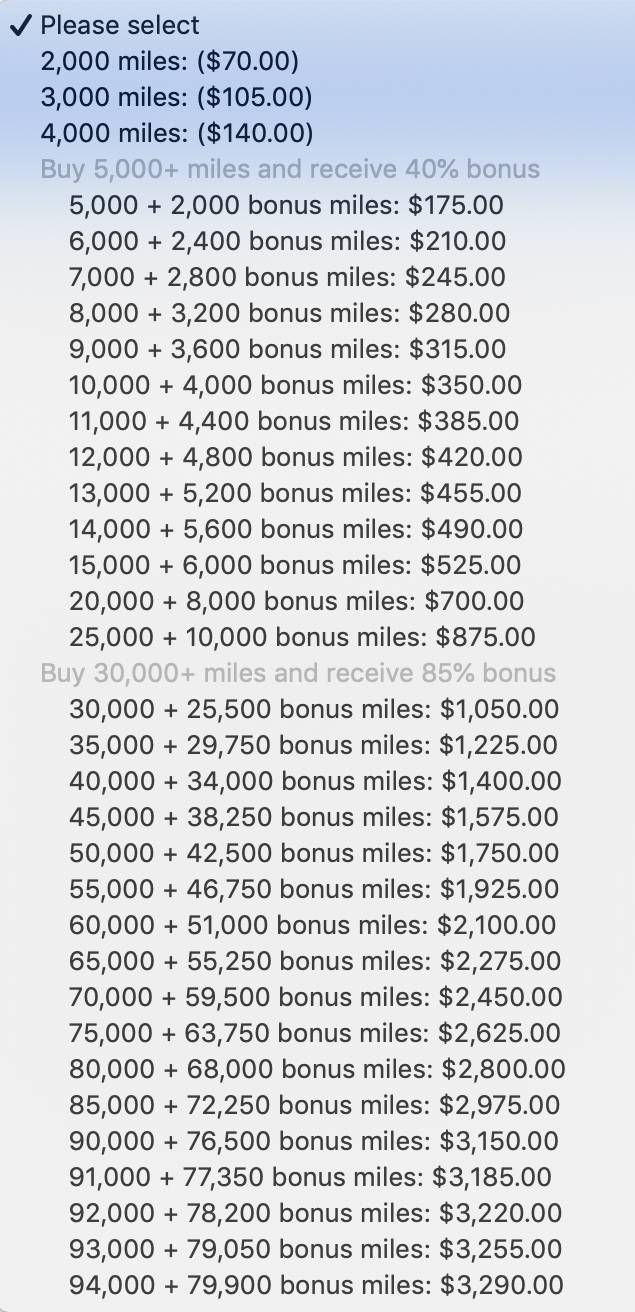Choose 8,000 + 3,200 bonus miles
This screenshot has width=635, height=1312.
click(317, 313)
